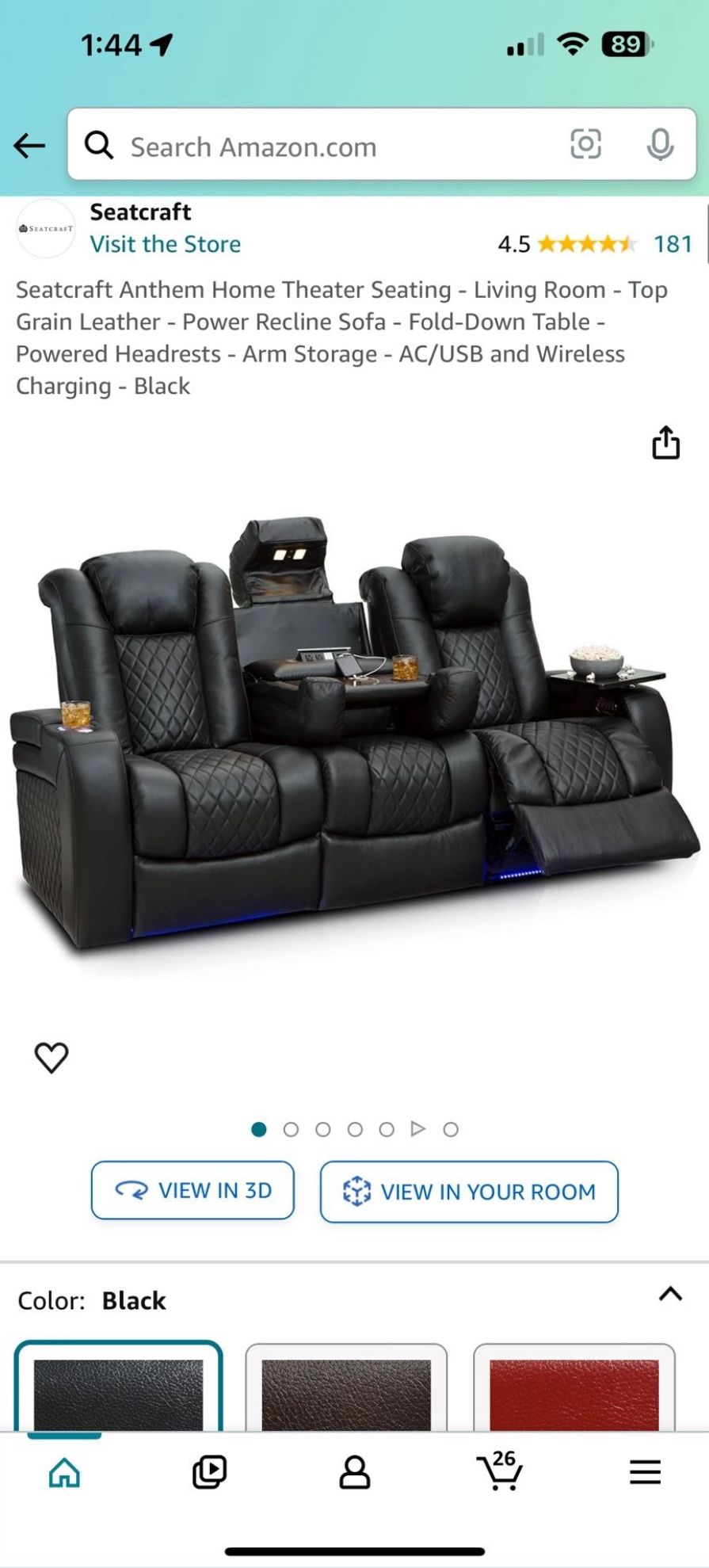Tap the microphone for voice search

[659, 146]
